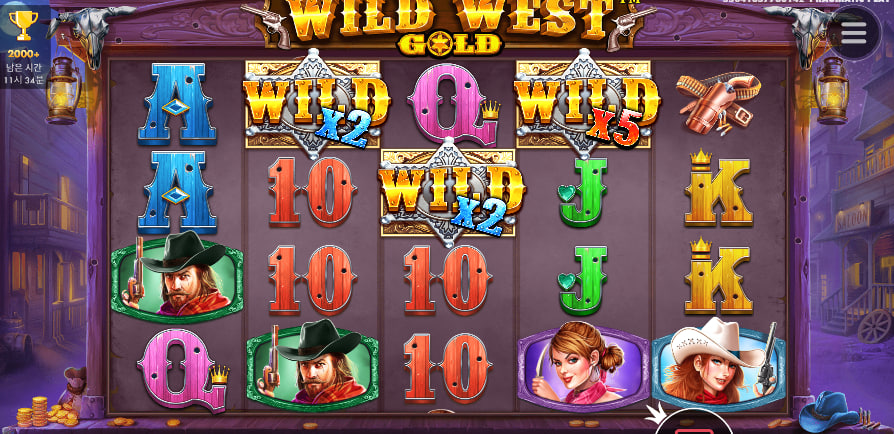Open the trophy tournament panel
The width and height of the screenshot is (894, 434).
[x=22, y=27]
